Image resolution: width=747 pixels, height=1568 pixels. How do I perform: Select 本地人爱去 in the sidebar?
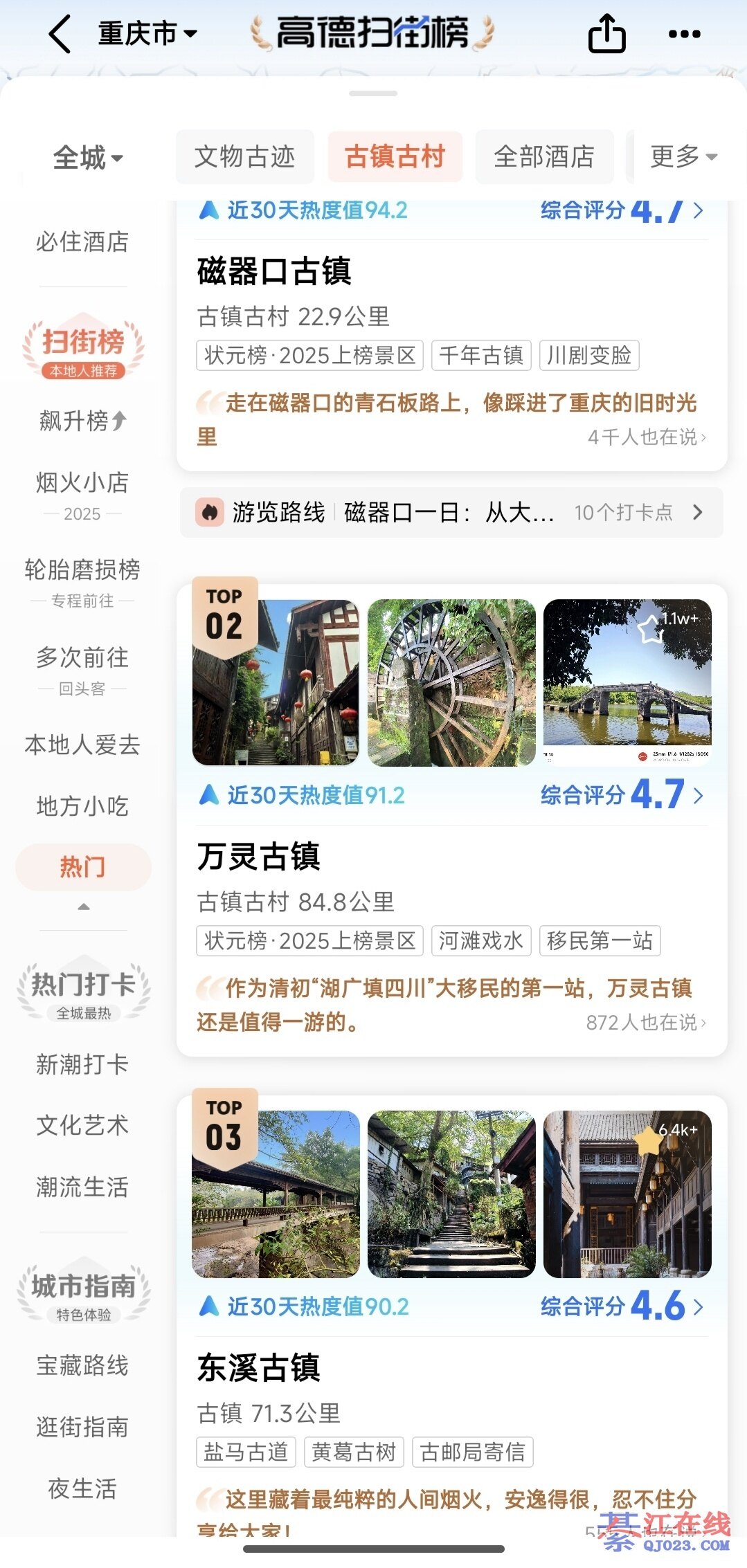tap(82, 745)
